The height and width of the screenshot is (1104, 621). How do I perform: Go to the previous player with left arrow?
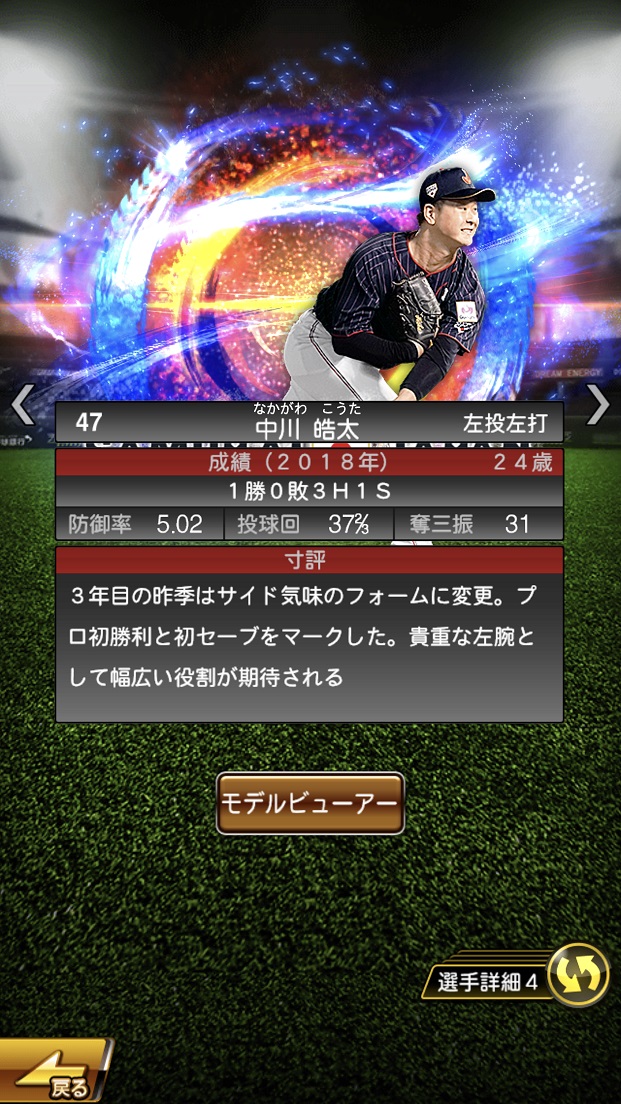[x=22, y=404]
